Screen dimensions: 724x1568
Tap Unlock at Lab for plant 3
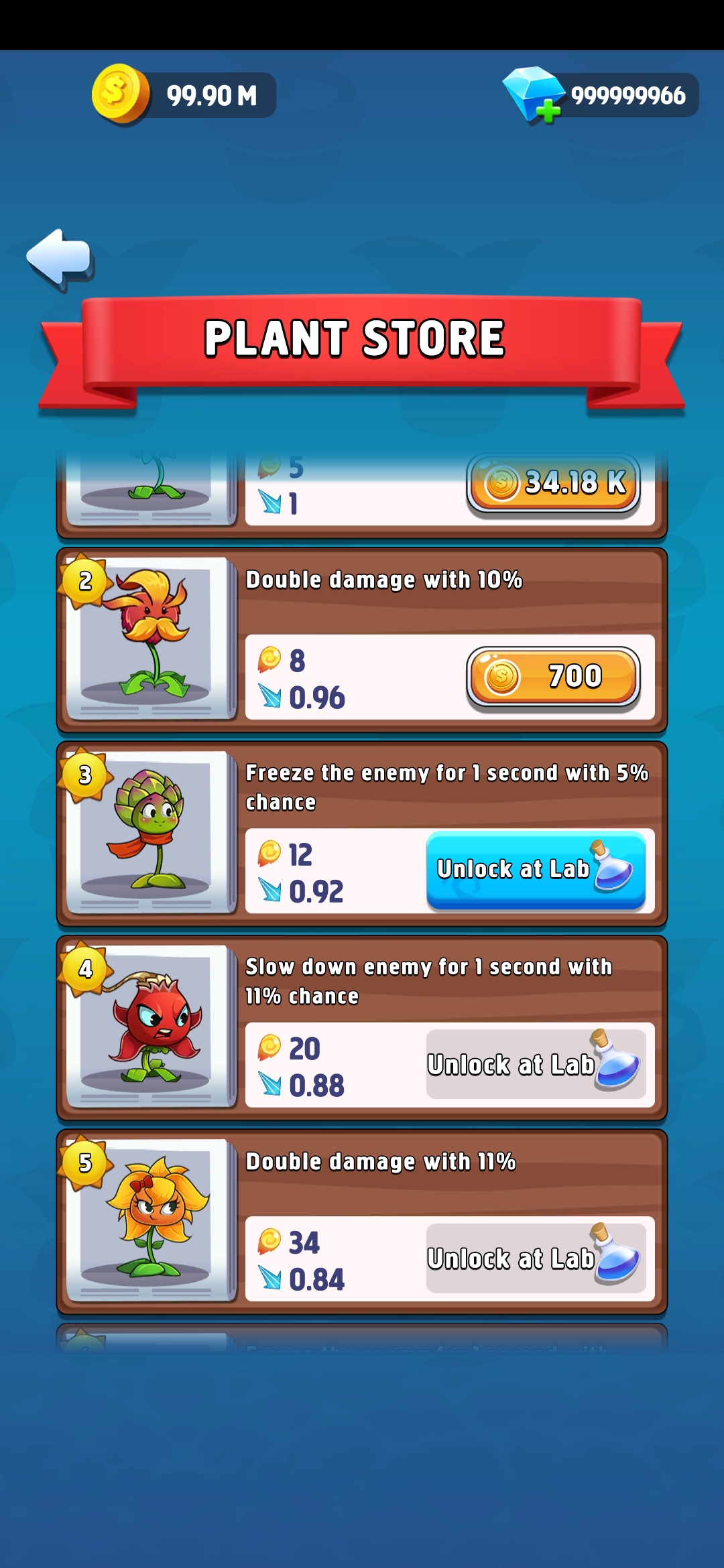click(536, 870)
